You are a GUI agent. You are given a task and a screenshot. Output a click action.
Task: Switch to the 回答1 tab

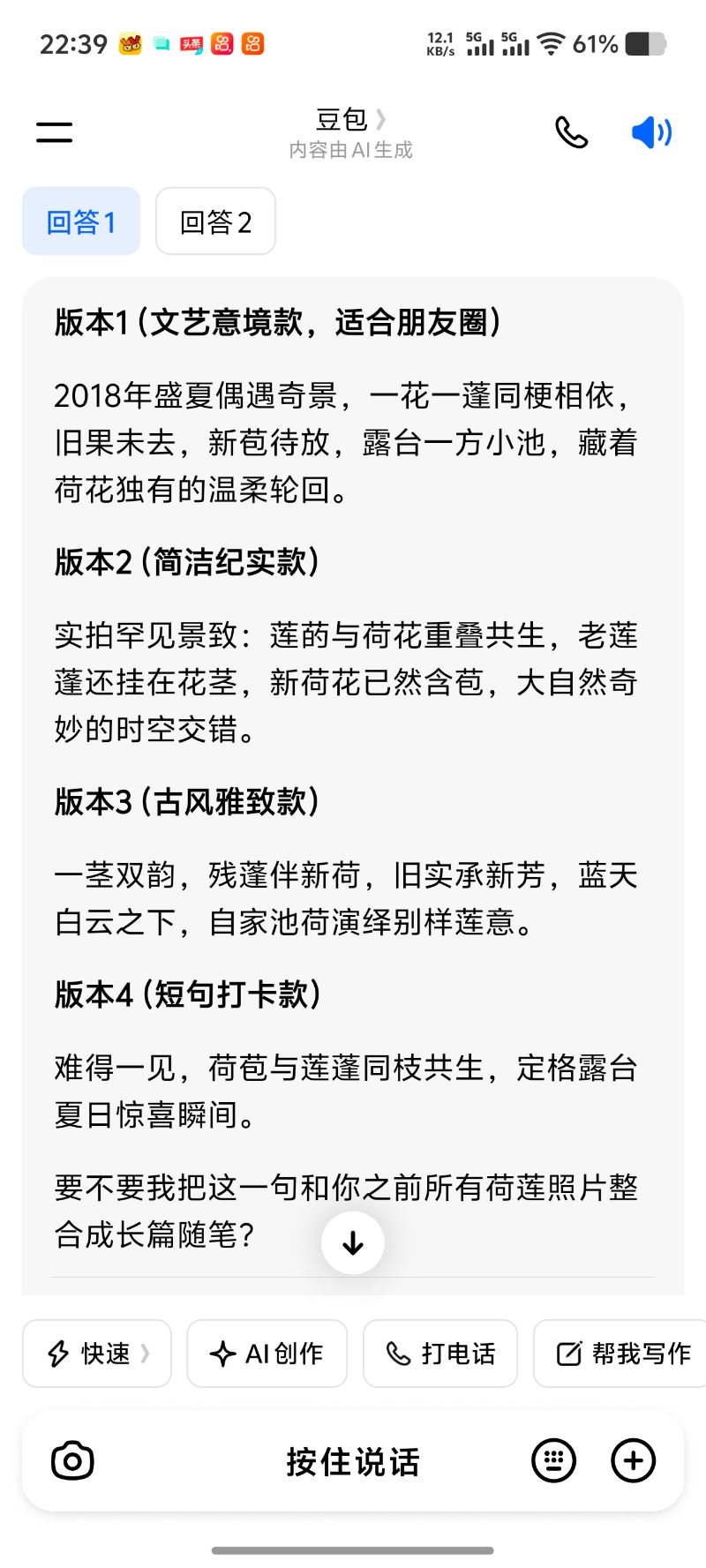tap(81, 221)
